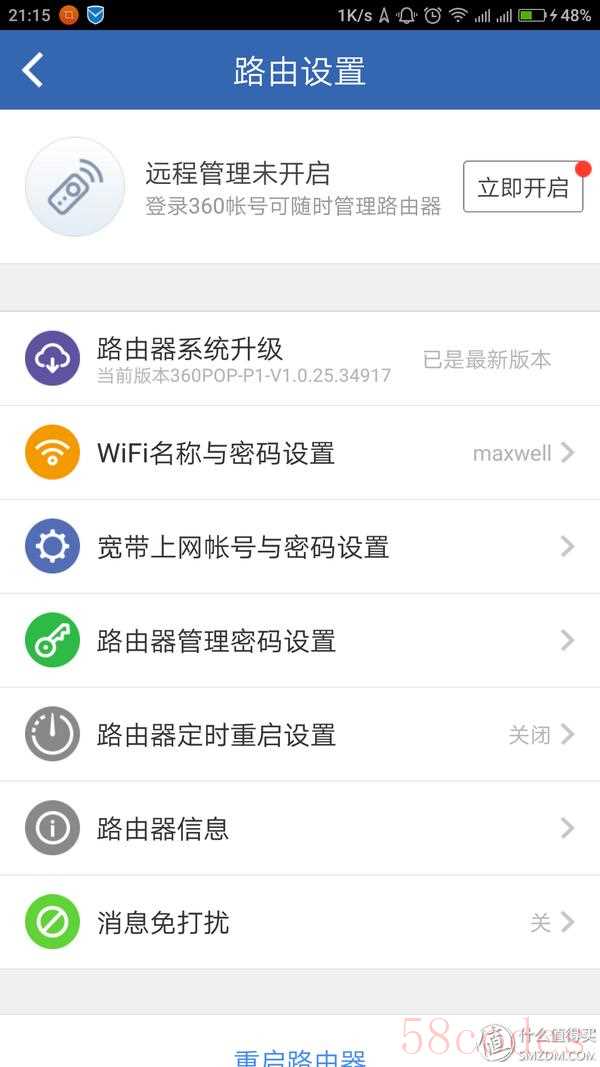Go back from 路由设置 page
Viewport: 600px width, 1067px height.
click(x=33, y=70)
